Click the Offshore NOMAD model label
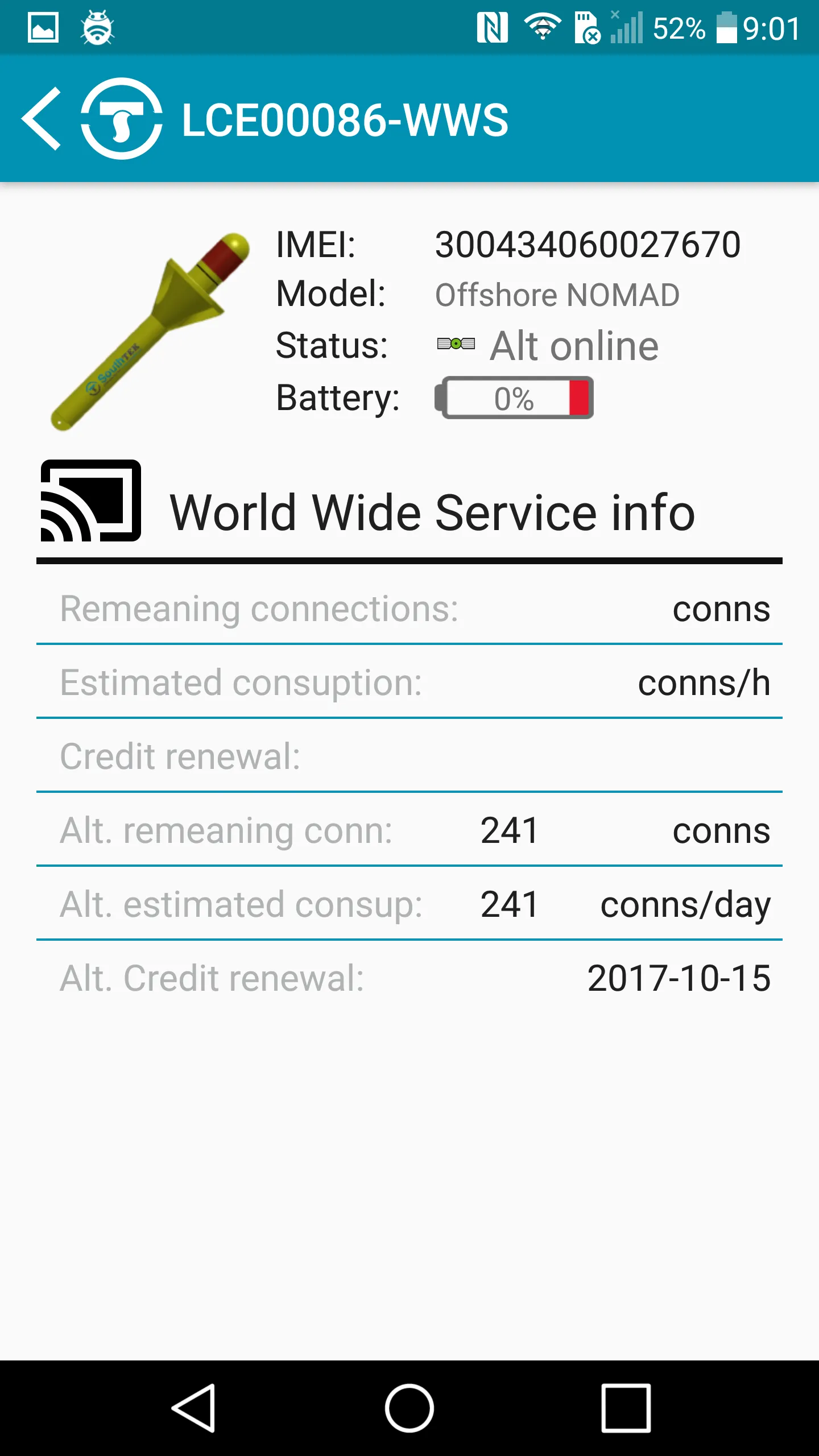Viewport: 819px width, 1456px height. (x=557, y=295)
